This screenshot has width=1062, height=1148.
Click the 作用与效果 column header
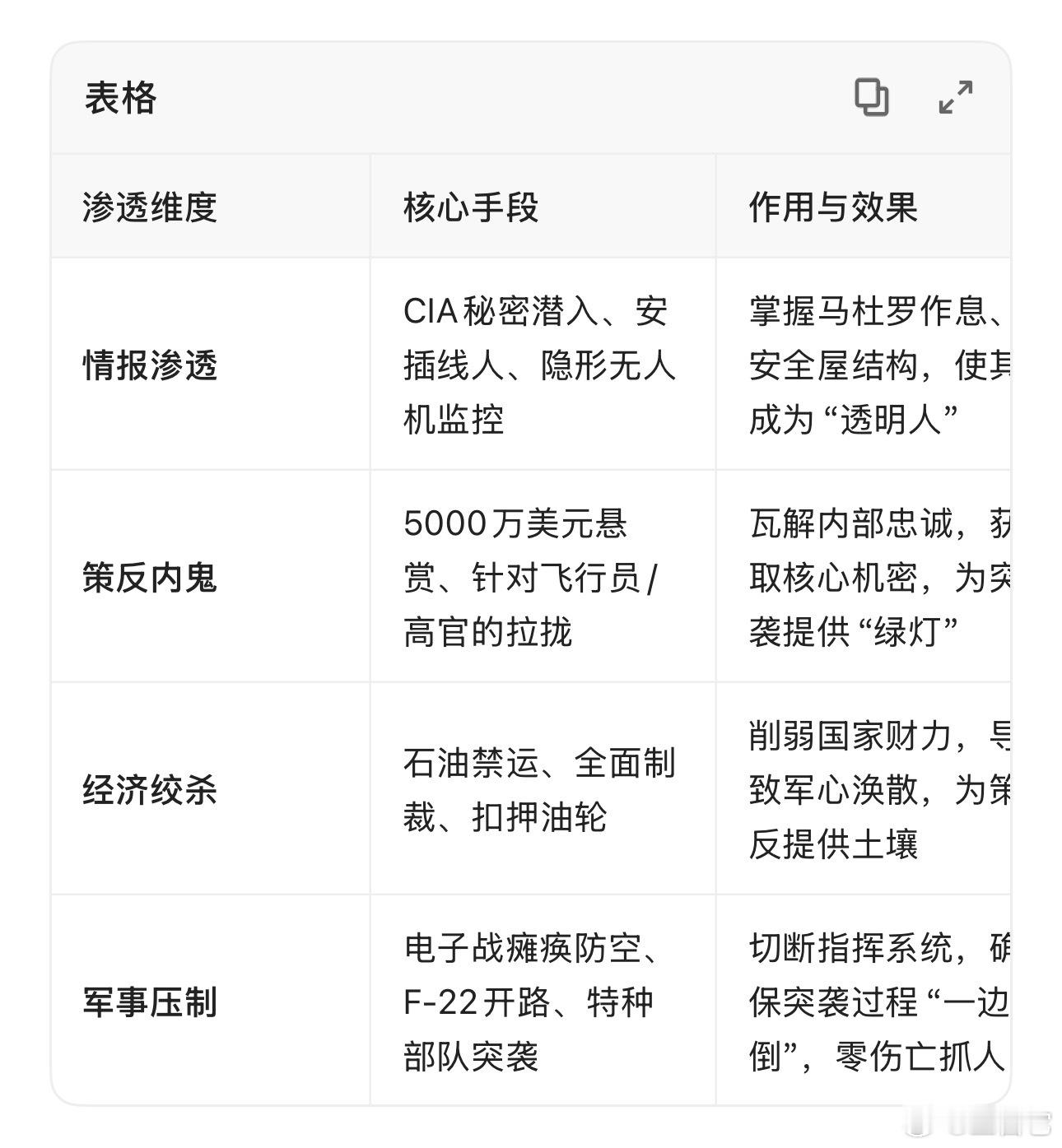pos(837,206)
